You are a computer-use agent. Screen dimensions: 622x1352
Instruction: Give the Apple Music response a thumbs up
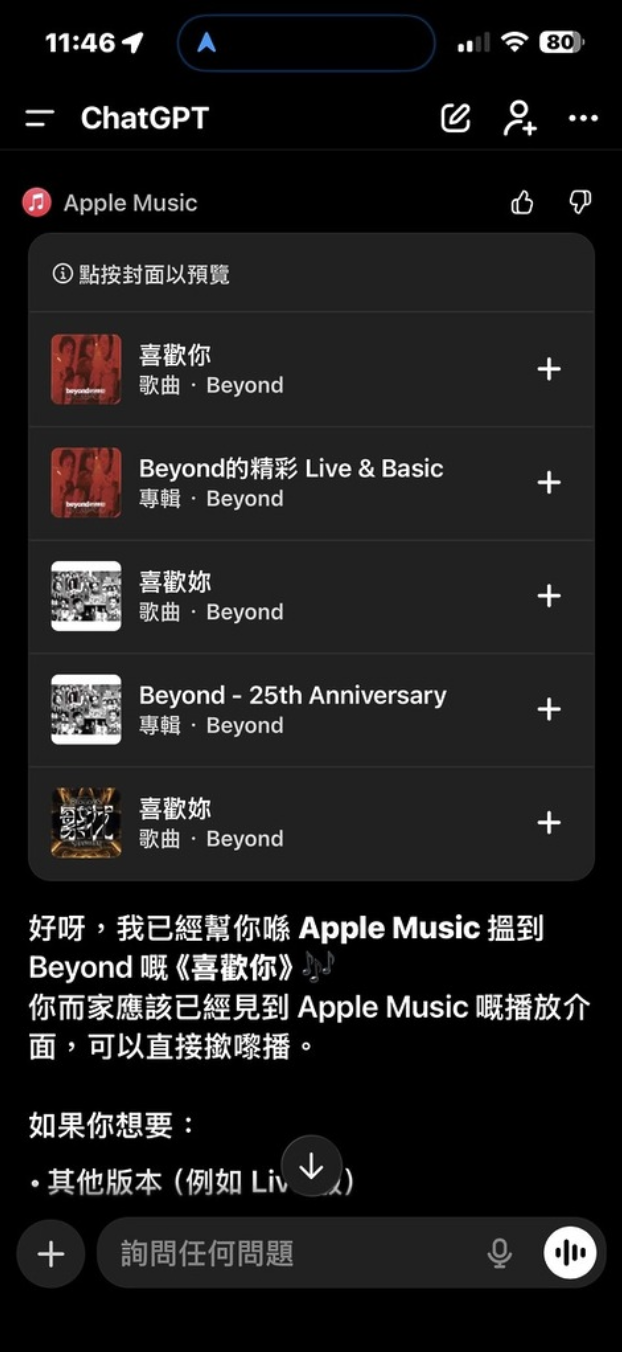522,203
